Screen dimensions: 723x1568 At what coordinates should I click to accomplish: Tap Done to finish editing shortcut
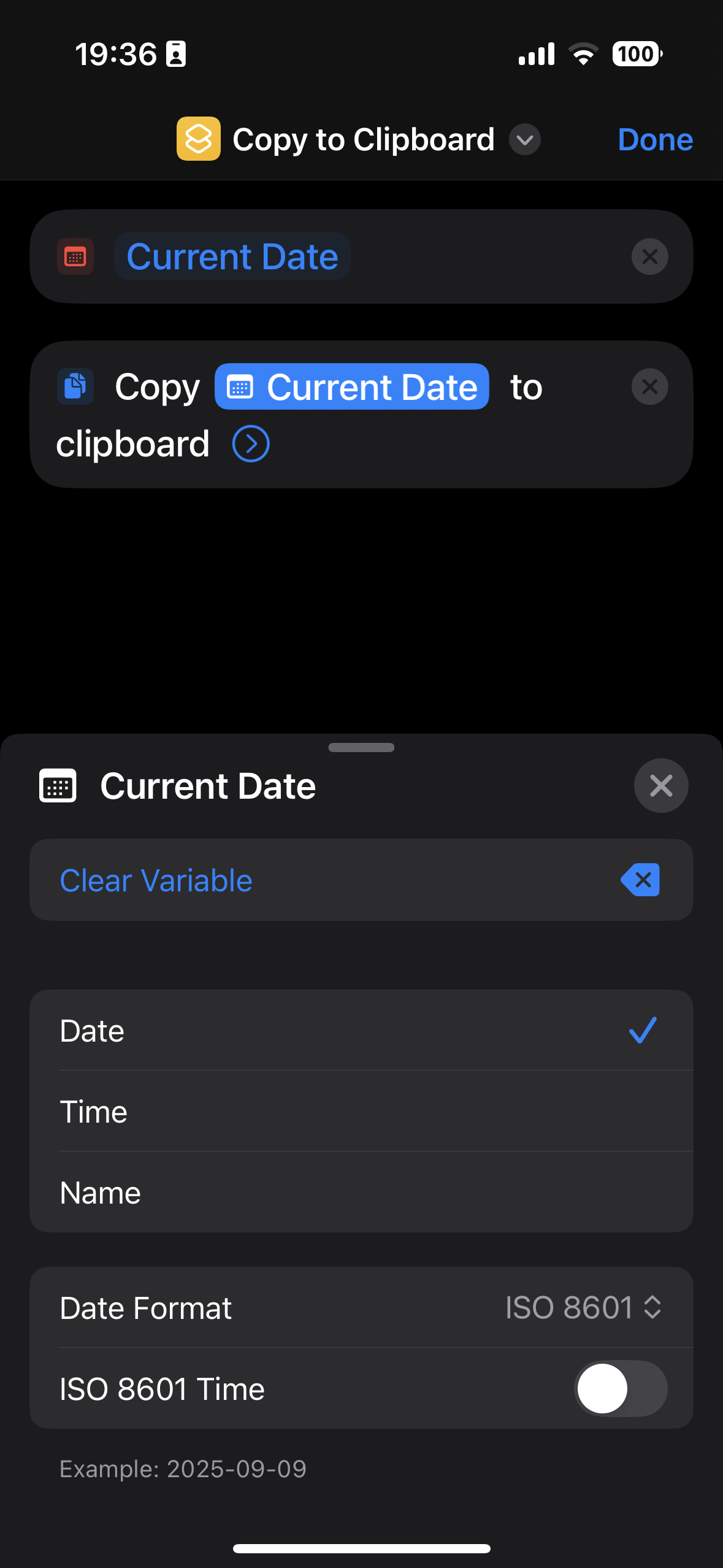pyautogui.click(x=655, y=140)
